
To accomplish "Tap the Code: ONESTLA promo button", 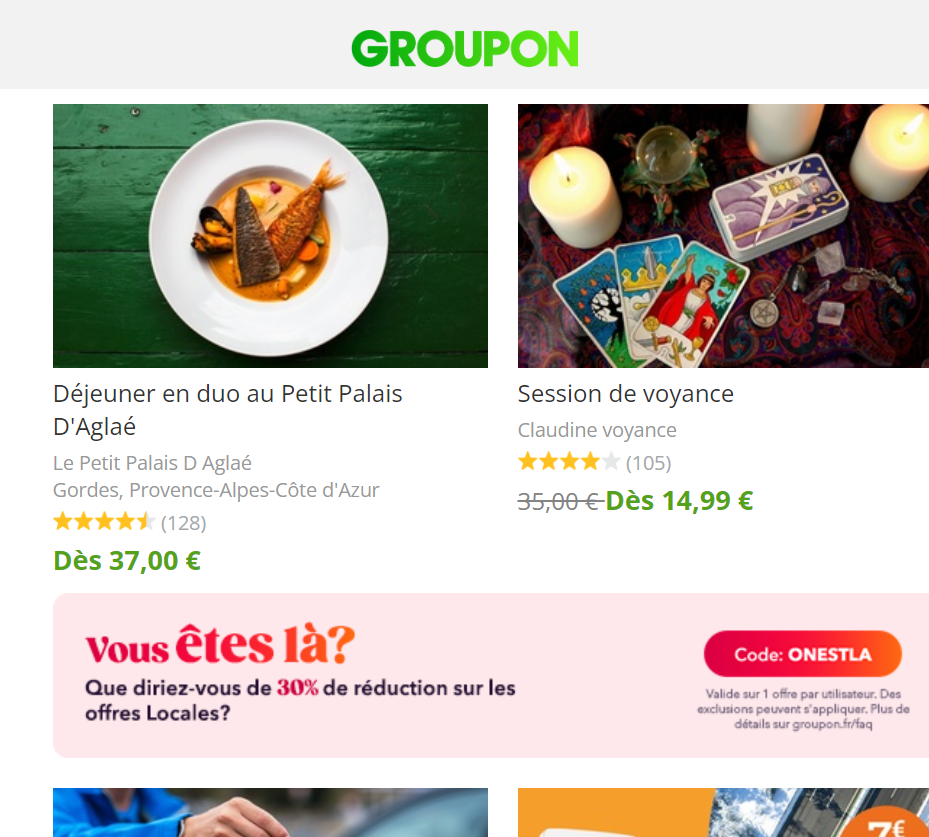I will tap(802, 655).
